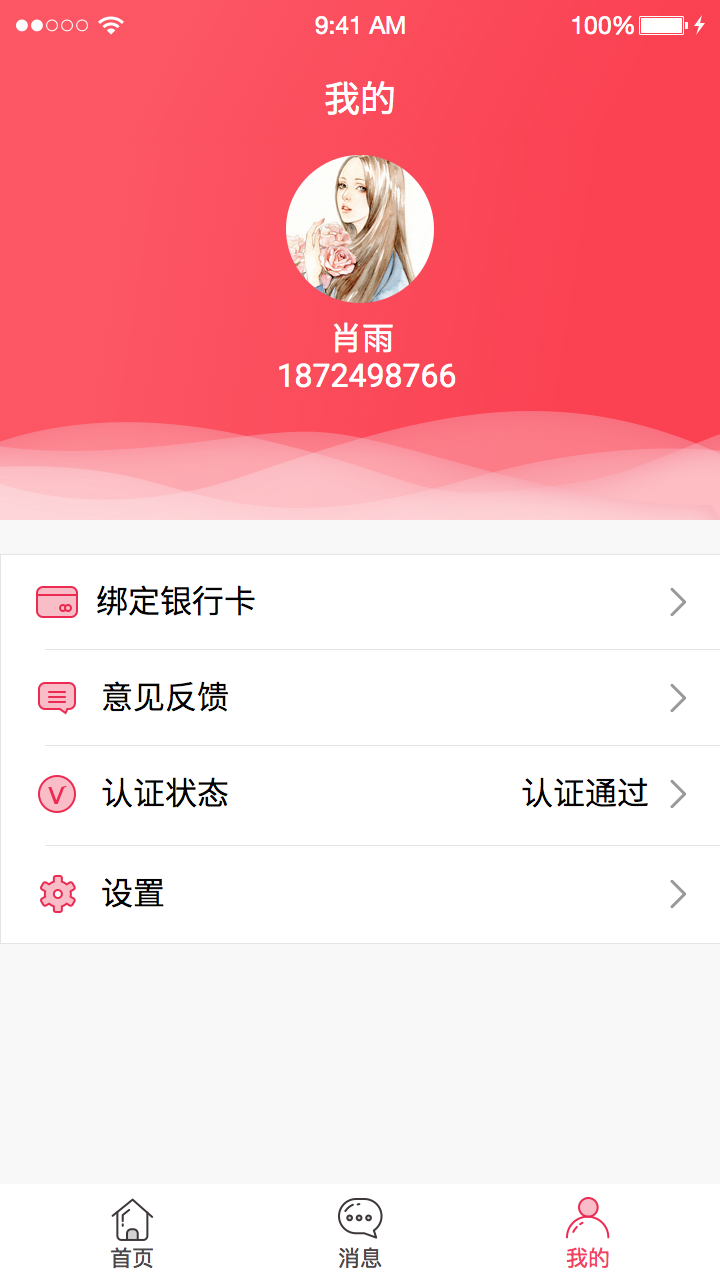View 认证状态 verification status
The width and height of the screenshot is (720, 1280).
(360, 794)
